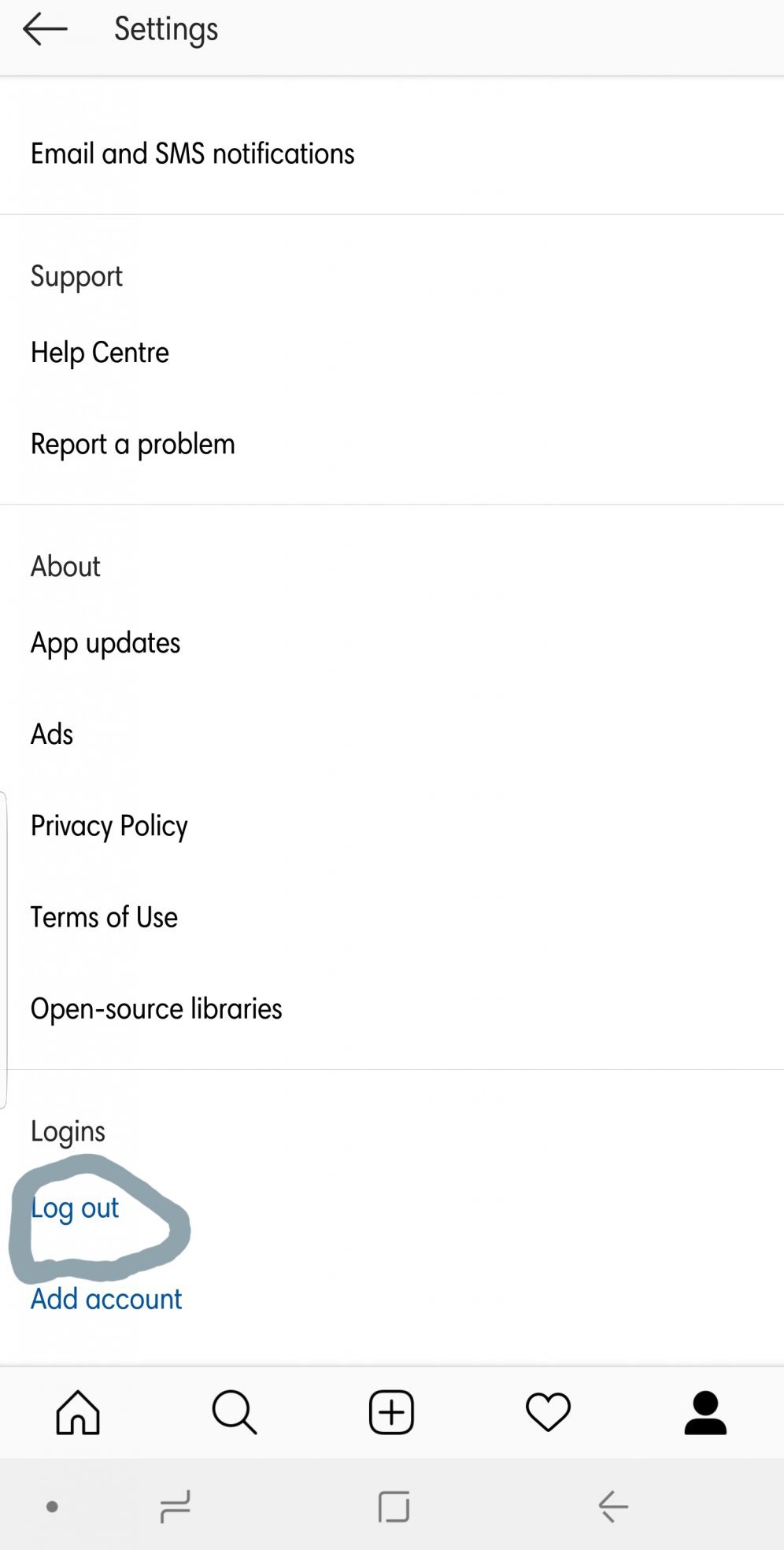Open the Help Centre
The height and width of the screenshot is (1550, 784).
392,353
